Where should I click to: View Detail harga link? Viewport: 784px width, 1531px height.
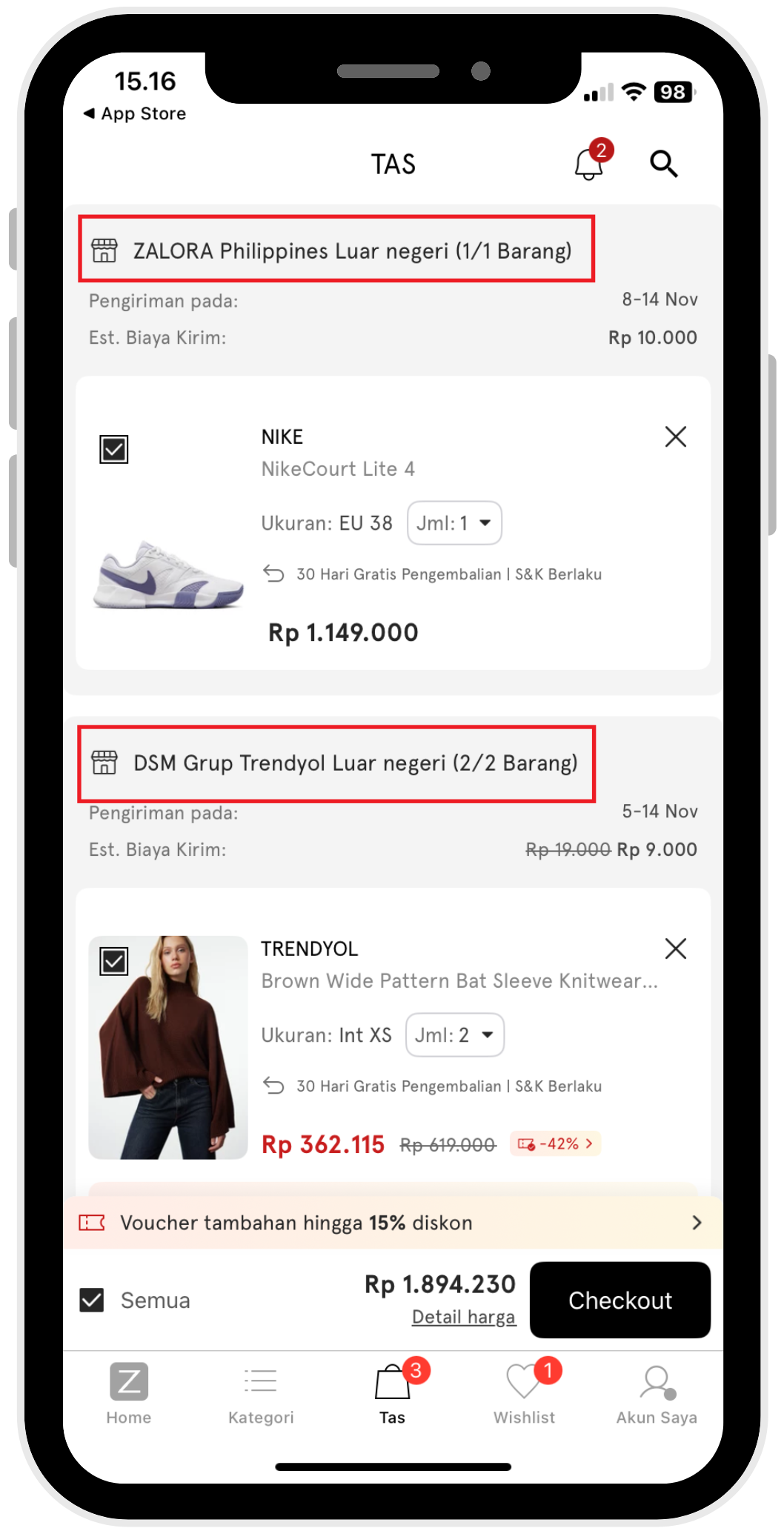(x=463, y=1317)
